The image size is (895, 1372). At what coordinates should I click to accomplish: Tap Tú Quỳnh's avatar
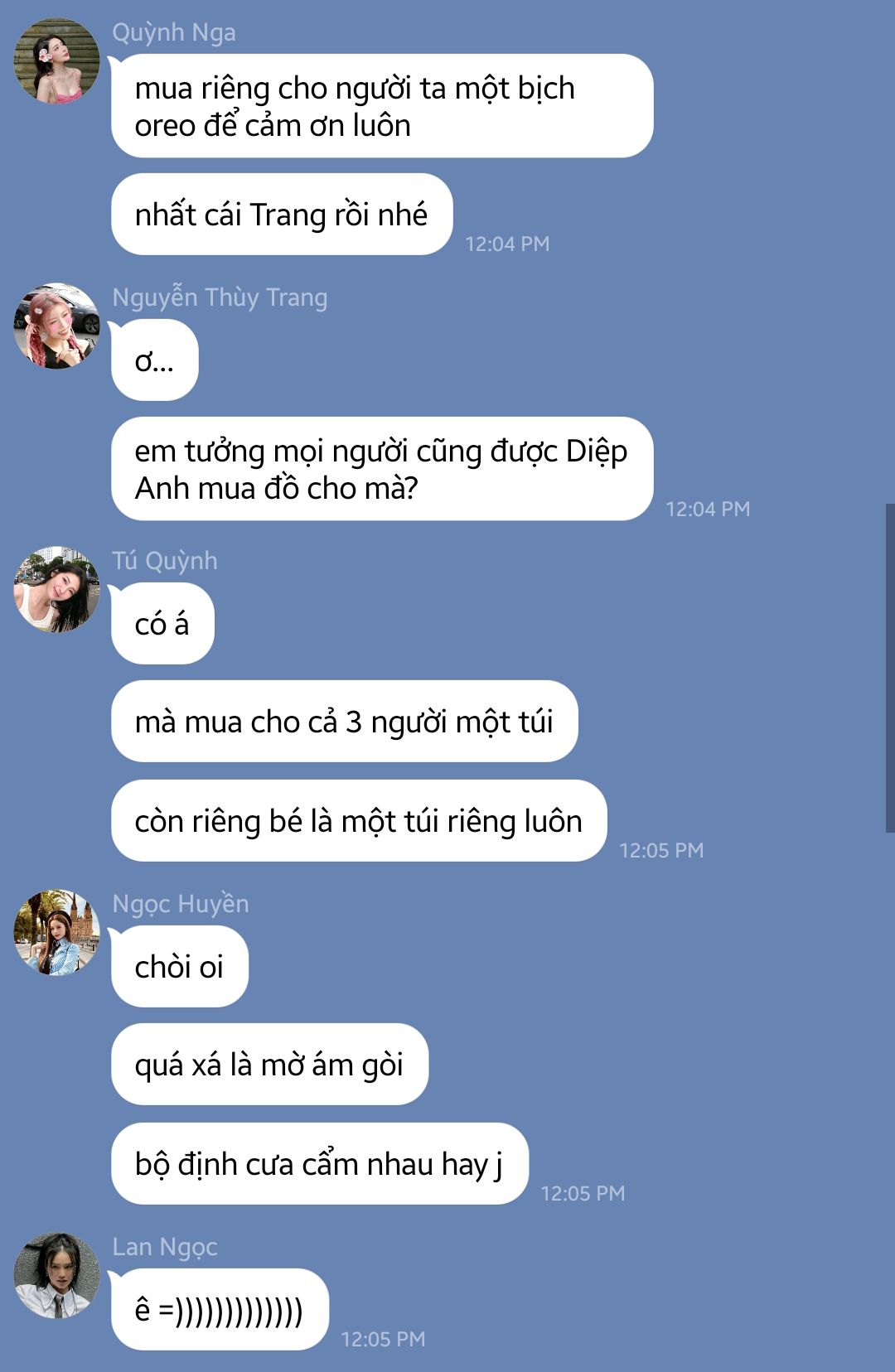(x=56, y=589)
